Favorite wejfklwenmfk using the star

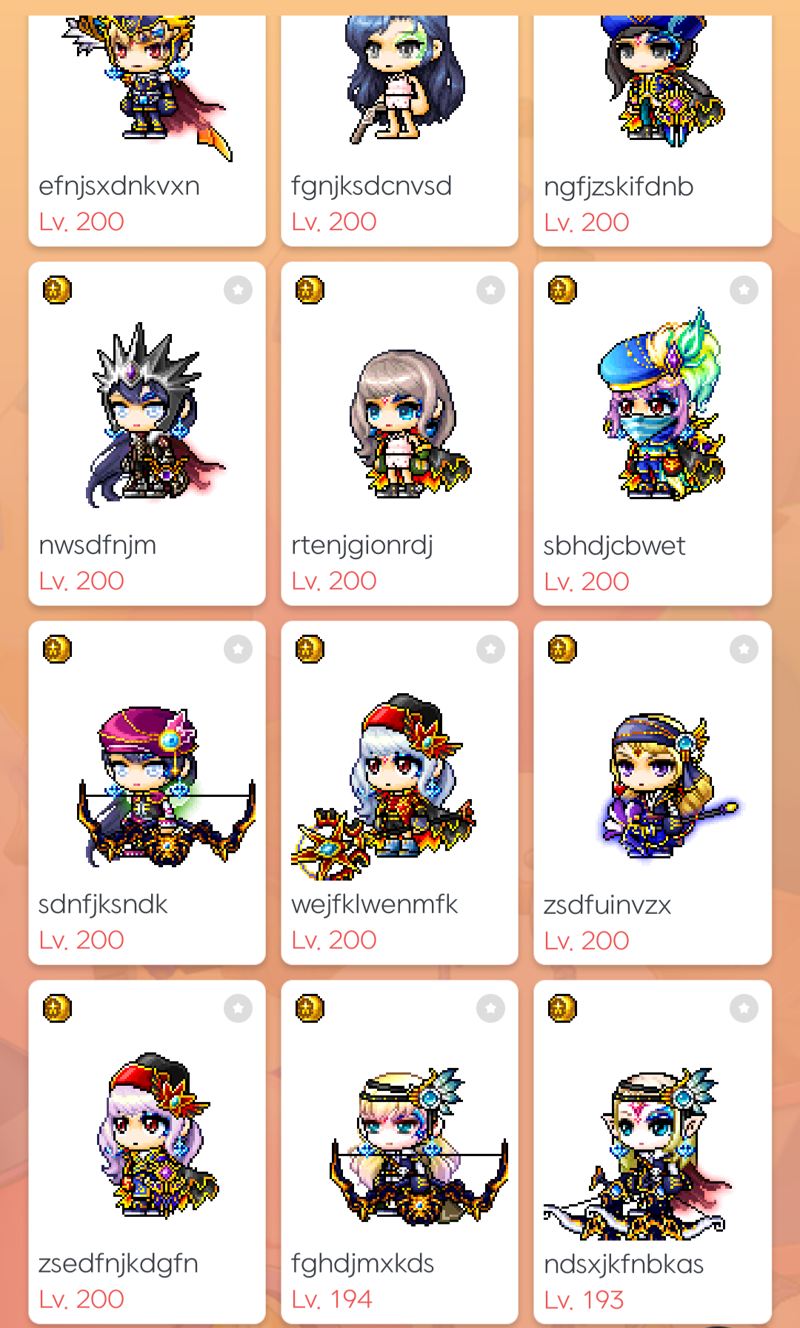tap(490, 649)
